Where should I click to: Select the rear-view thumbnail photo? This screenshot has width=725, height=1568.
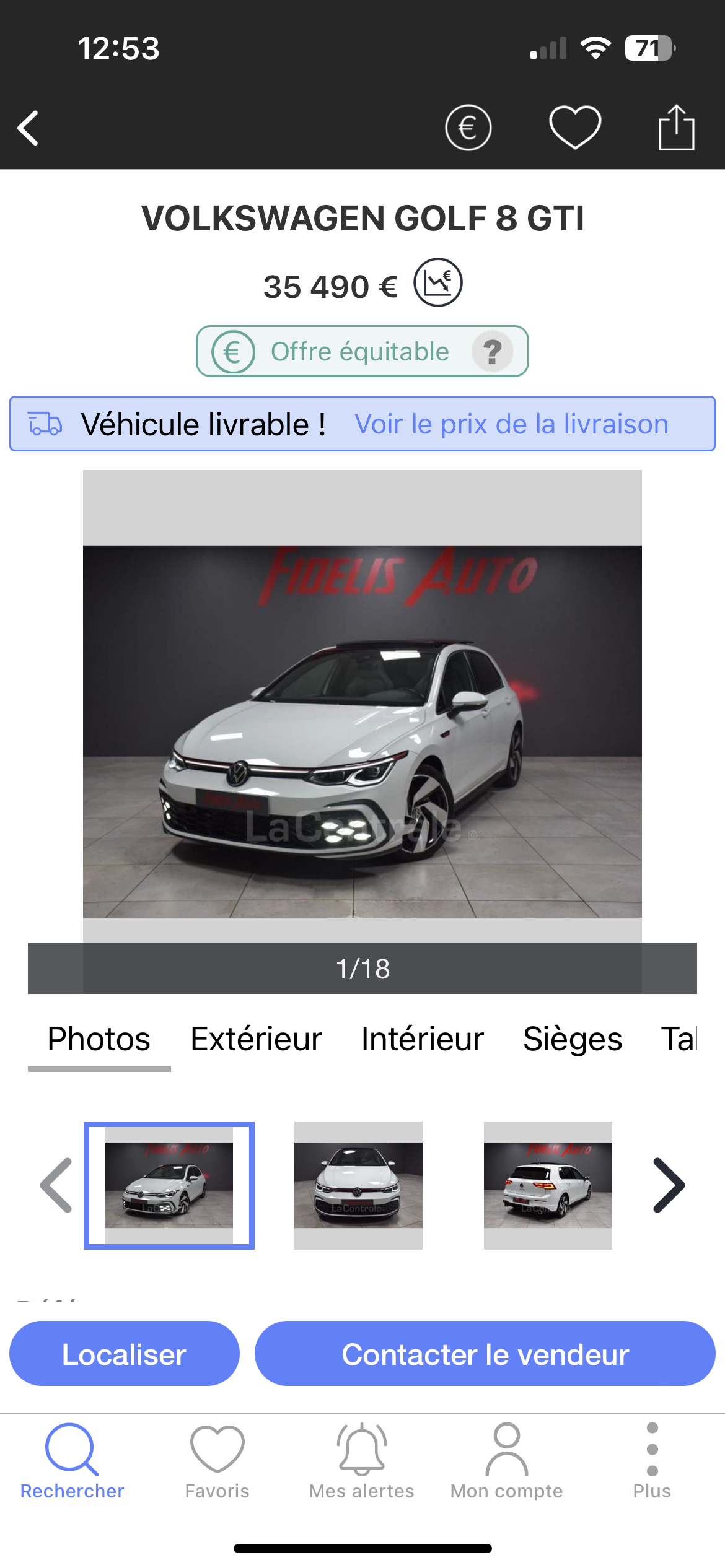pos(548,1185)
